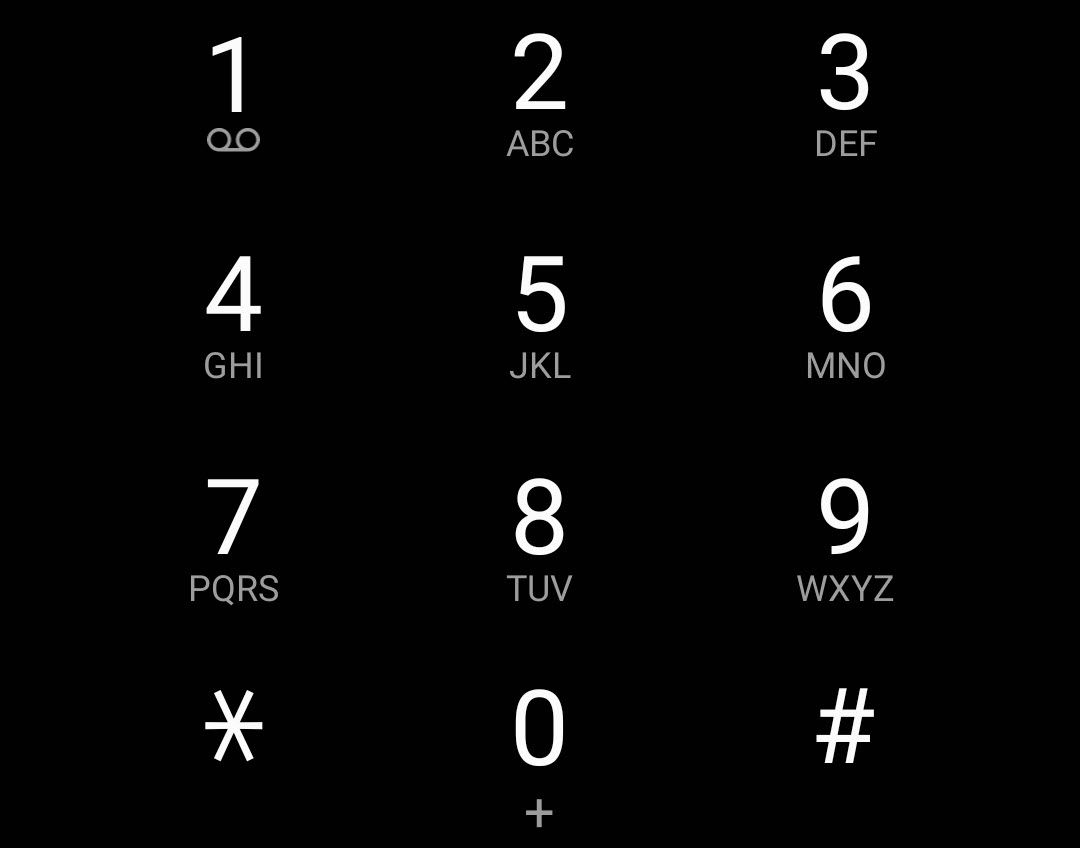The image size is (1080, 848).
Task: Enter the pound hash key
Action: 845,728
